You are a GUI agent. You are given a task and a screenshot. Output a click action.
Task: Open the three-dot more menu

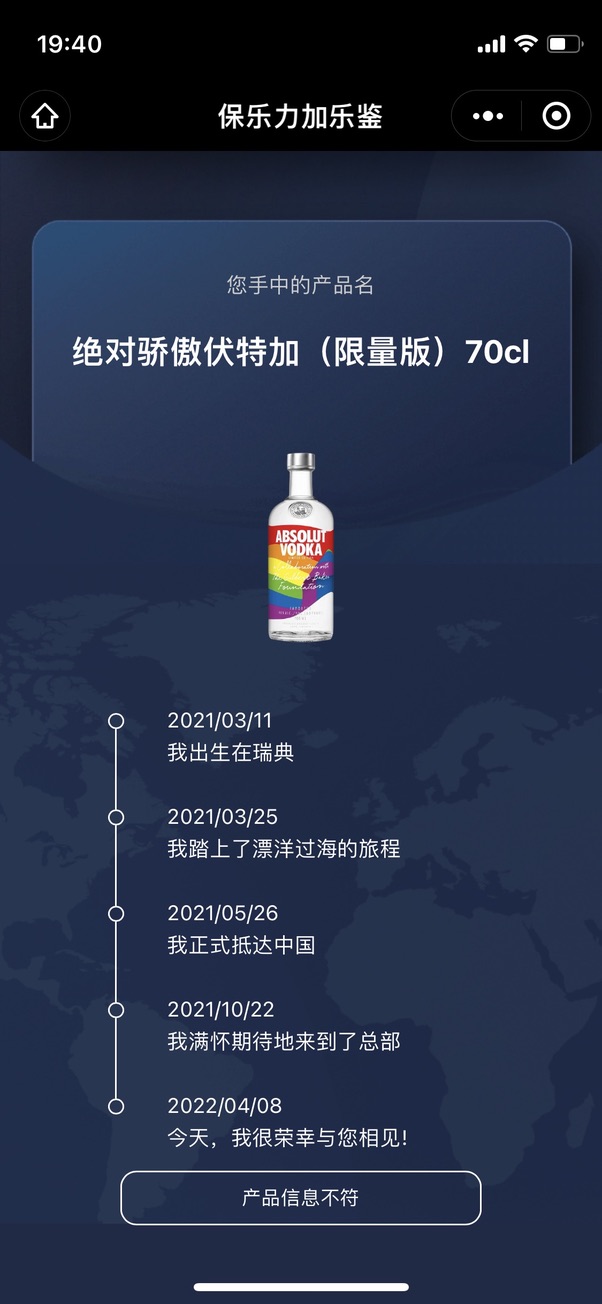point(487,117)
